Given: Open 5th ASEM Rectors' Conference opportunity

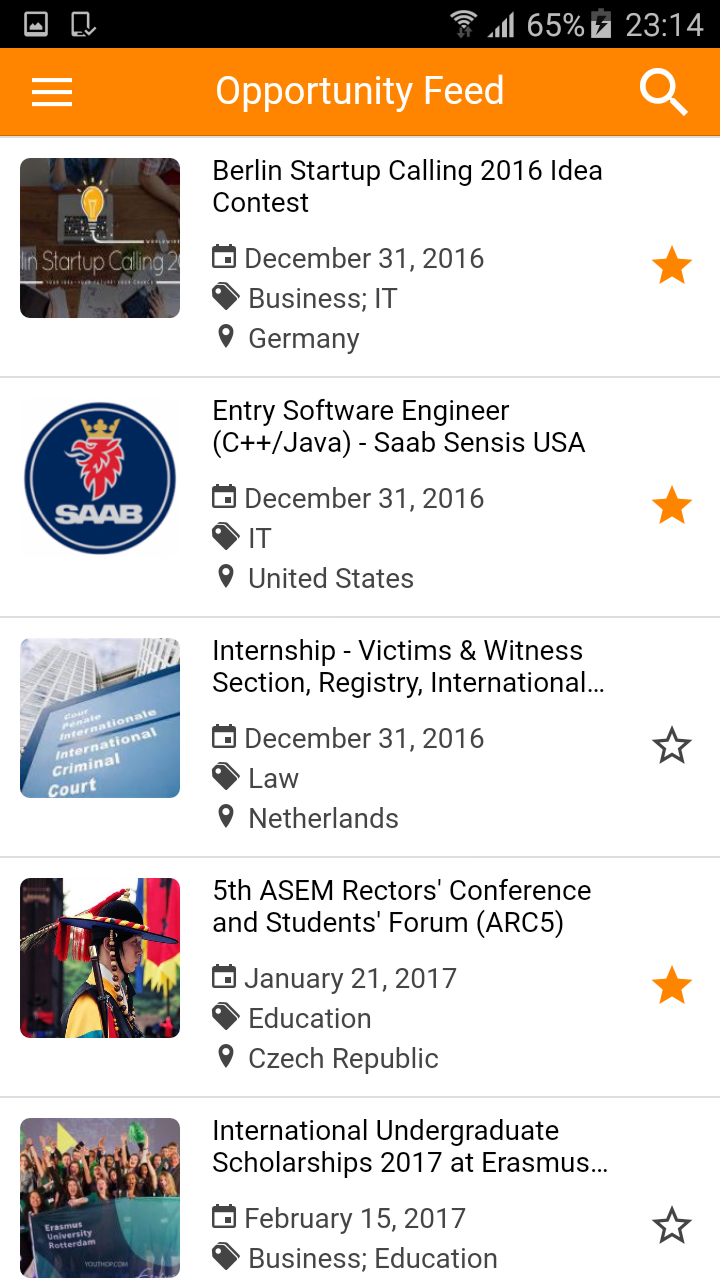Looking at the screenshot, I should coord(401,906).
